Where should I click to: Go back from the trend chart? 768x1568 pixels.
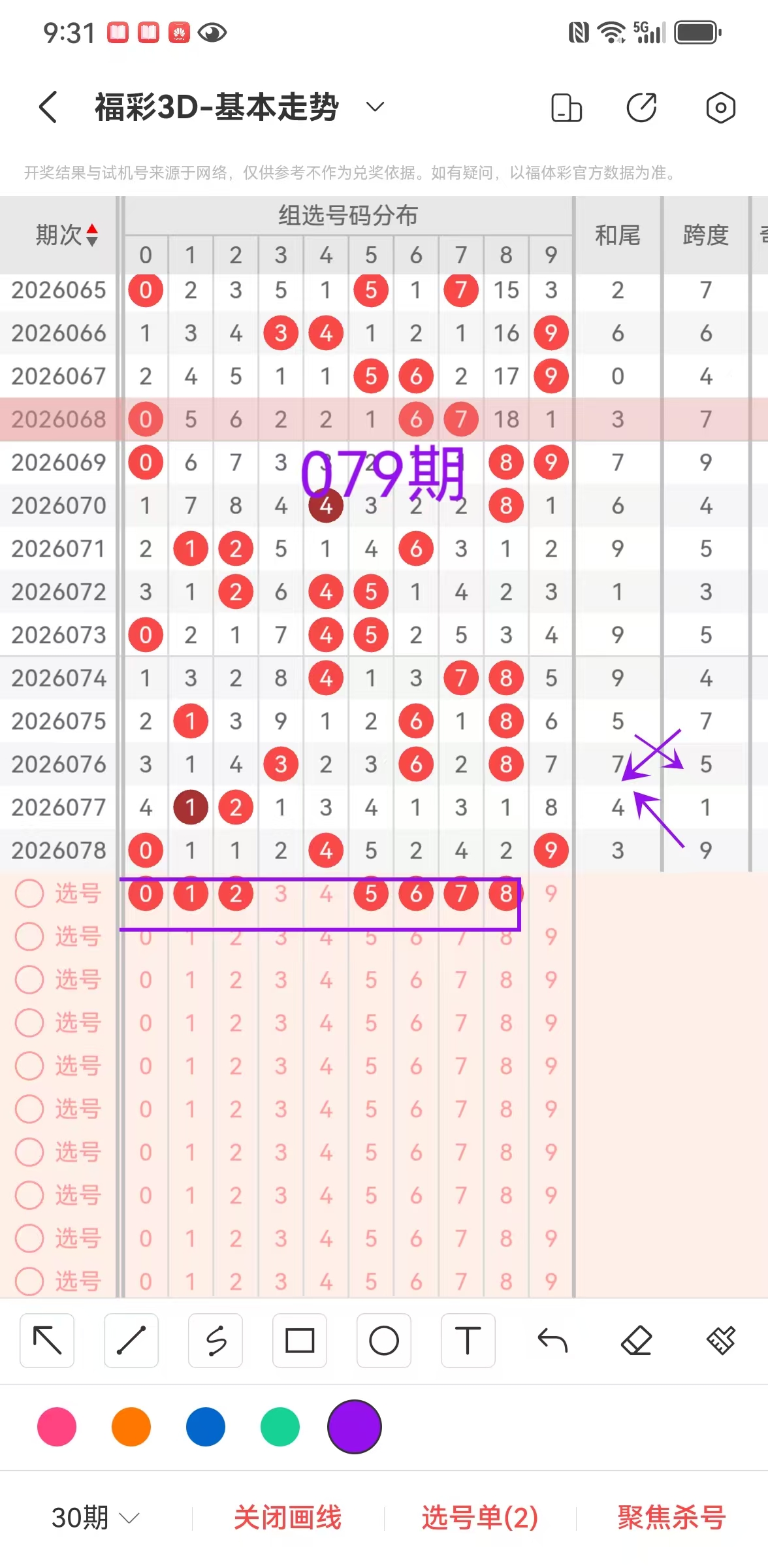coord(48,107)
